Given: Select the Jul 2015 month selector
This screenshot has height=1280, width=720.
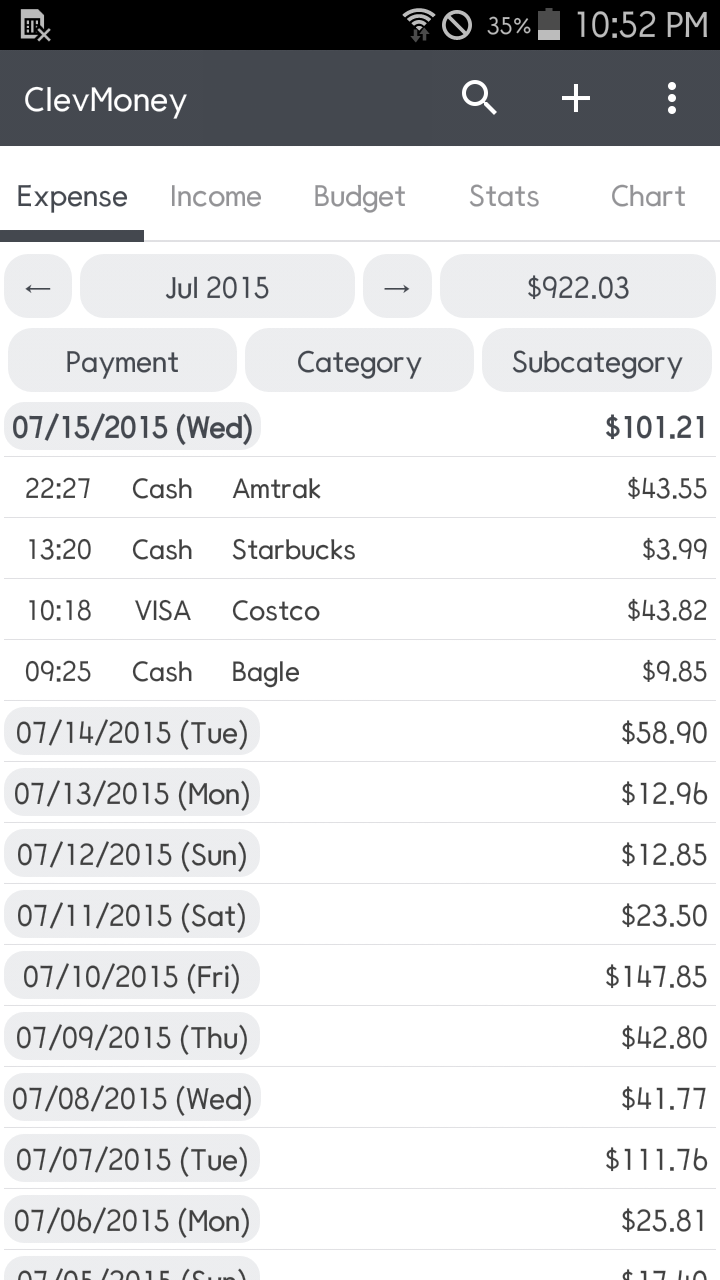Looking at the screenshot, I should coord(217,287).
